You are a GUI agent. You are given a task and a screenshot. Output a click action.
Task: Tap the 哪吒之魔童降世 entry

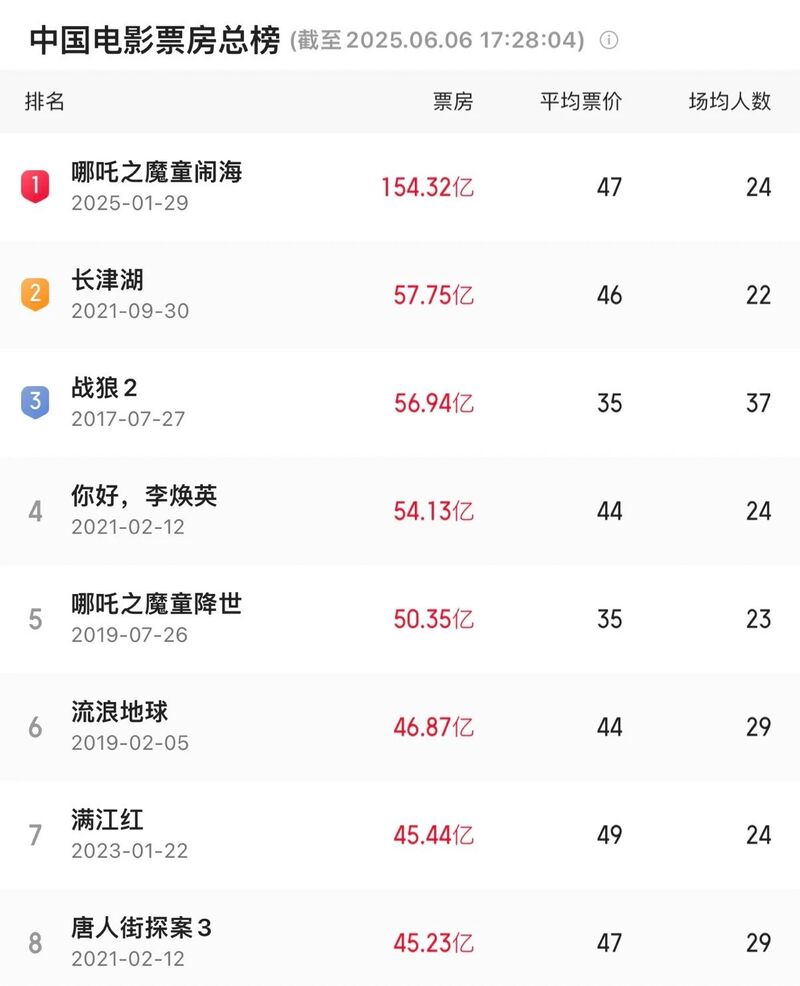(157, 605)
